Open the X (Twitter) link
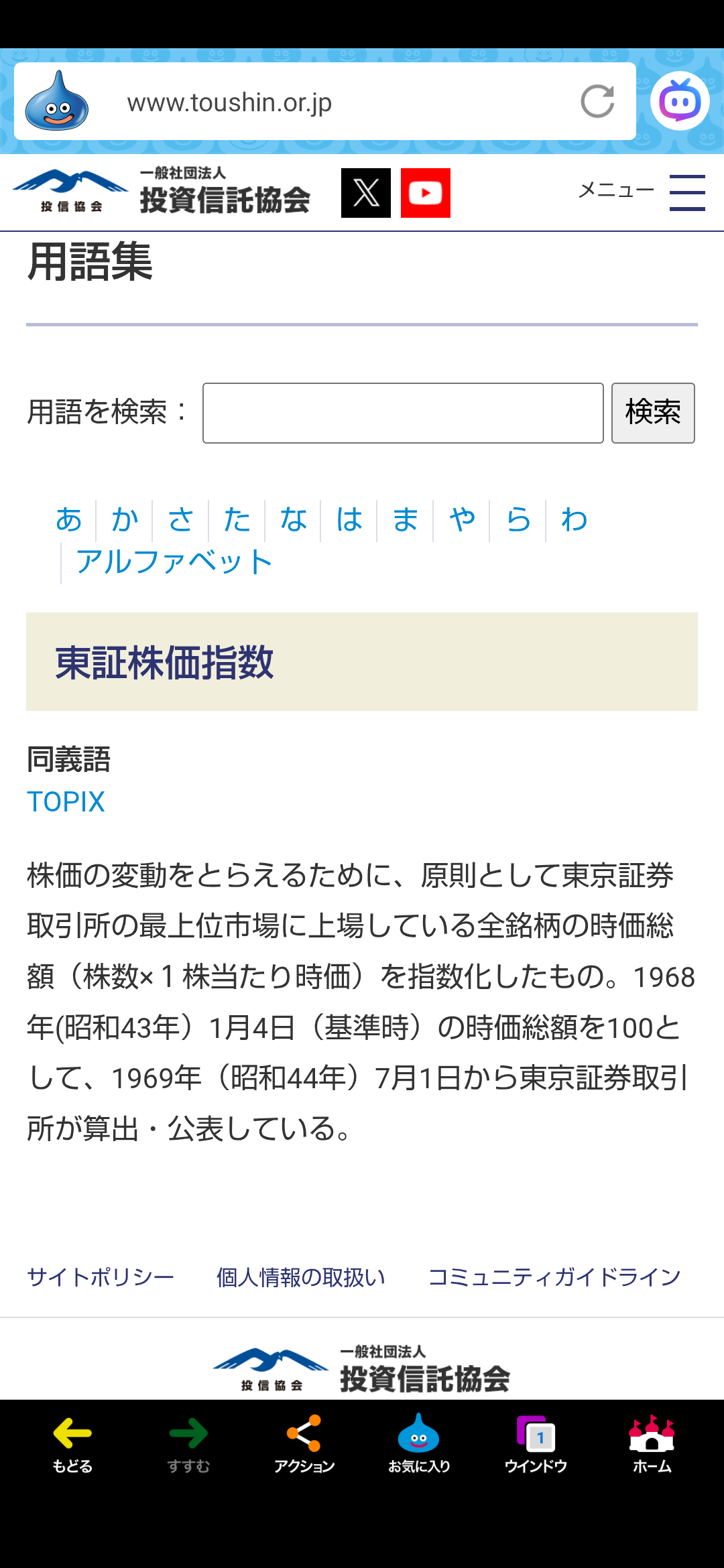 (365, 193)
